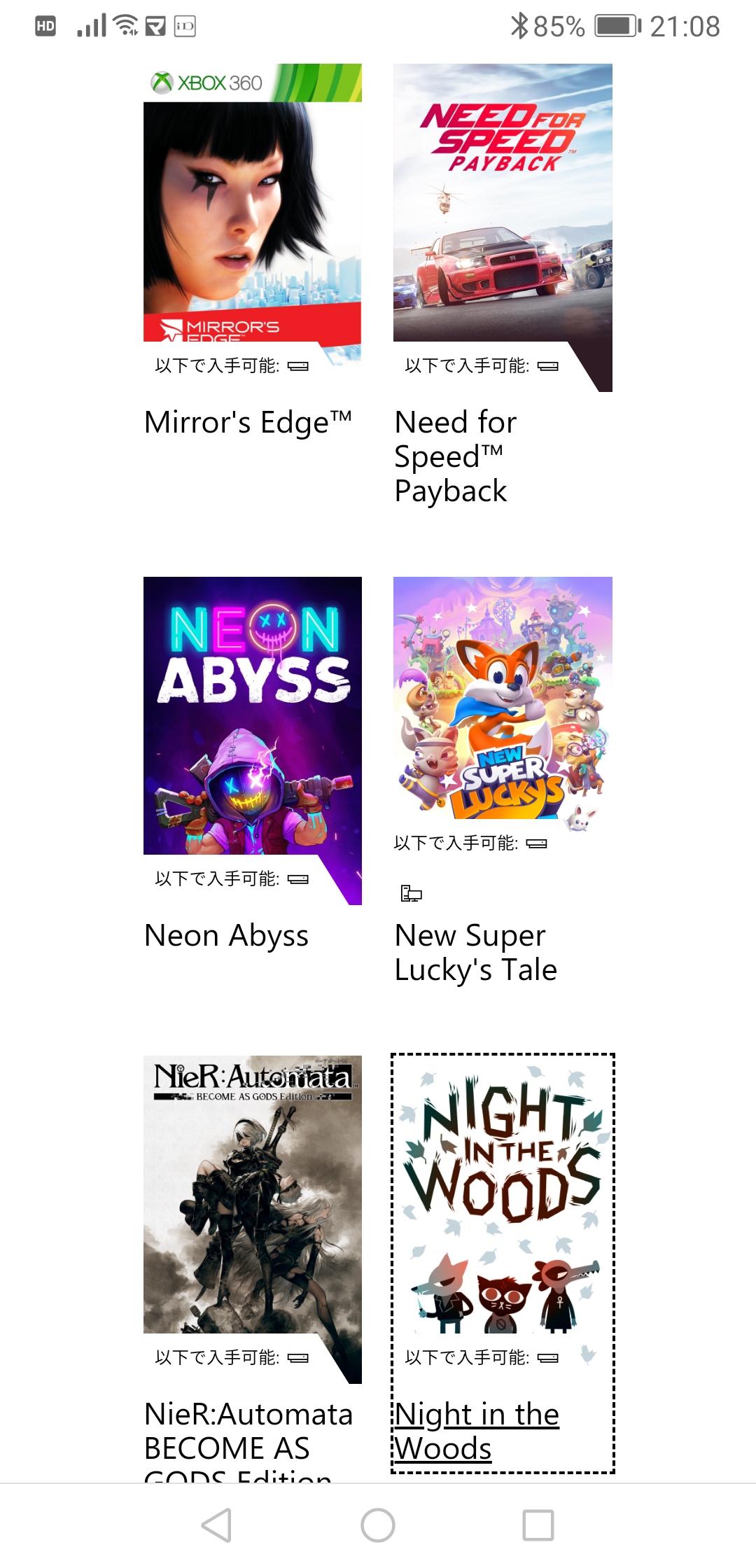This screenshot has height=1568, width=756.
Task: Open NieR:Automata BECOME AS GODS Edition card
Action: coord(252,1197)
